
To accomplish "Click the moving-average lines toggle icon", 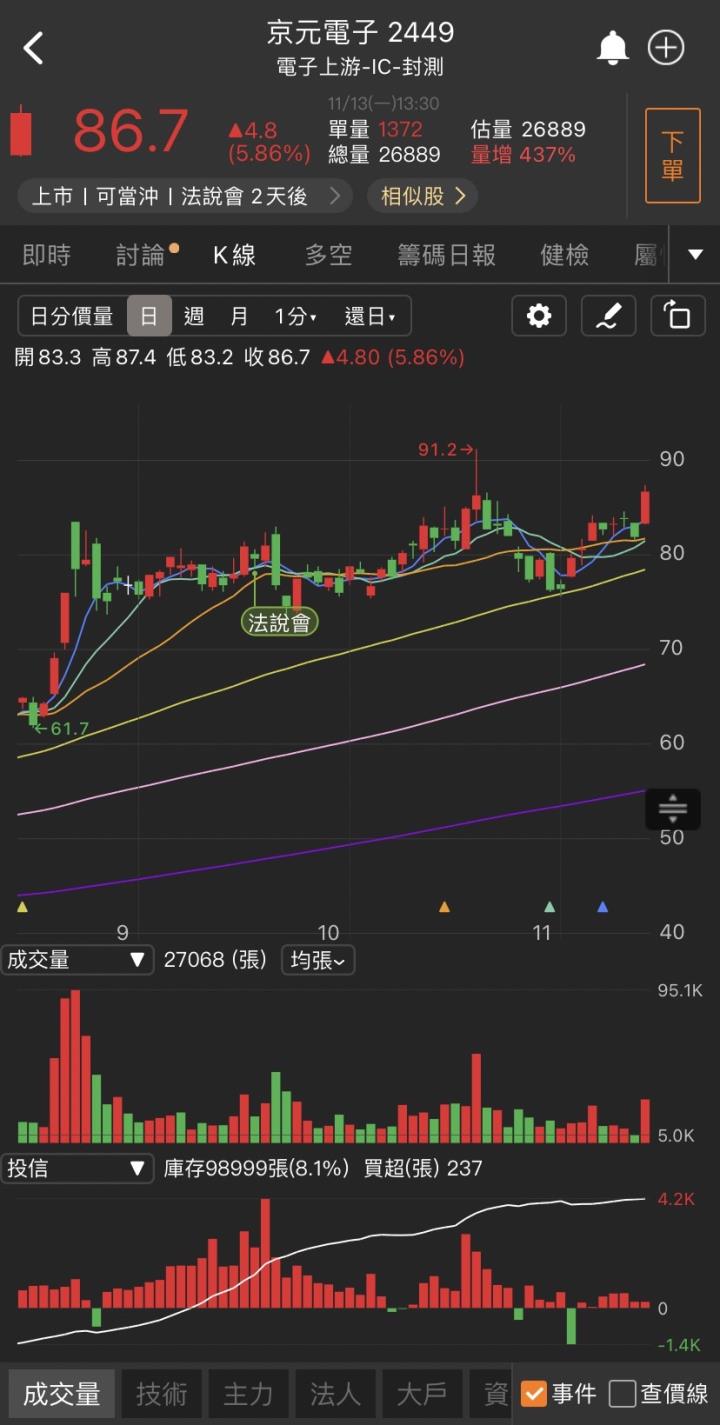I will click(x=673, y=809).
